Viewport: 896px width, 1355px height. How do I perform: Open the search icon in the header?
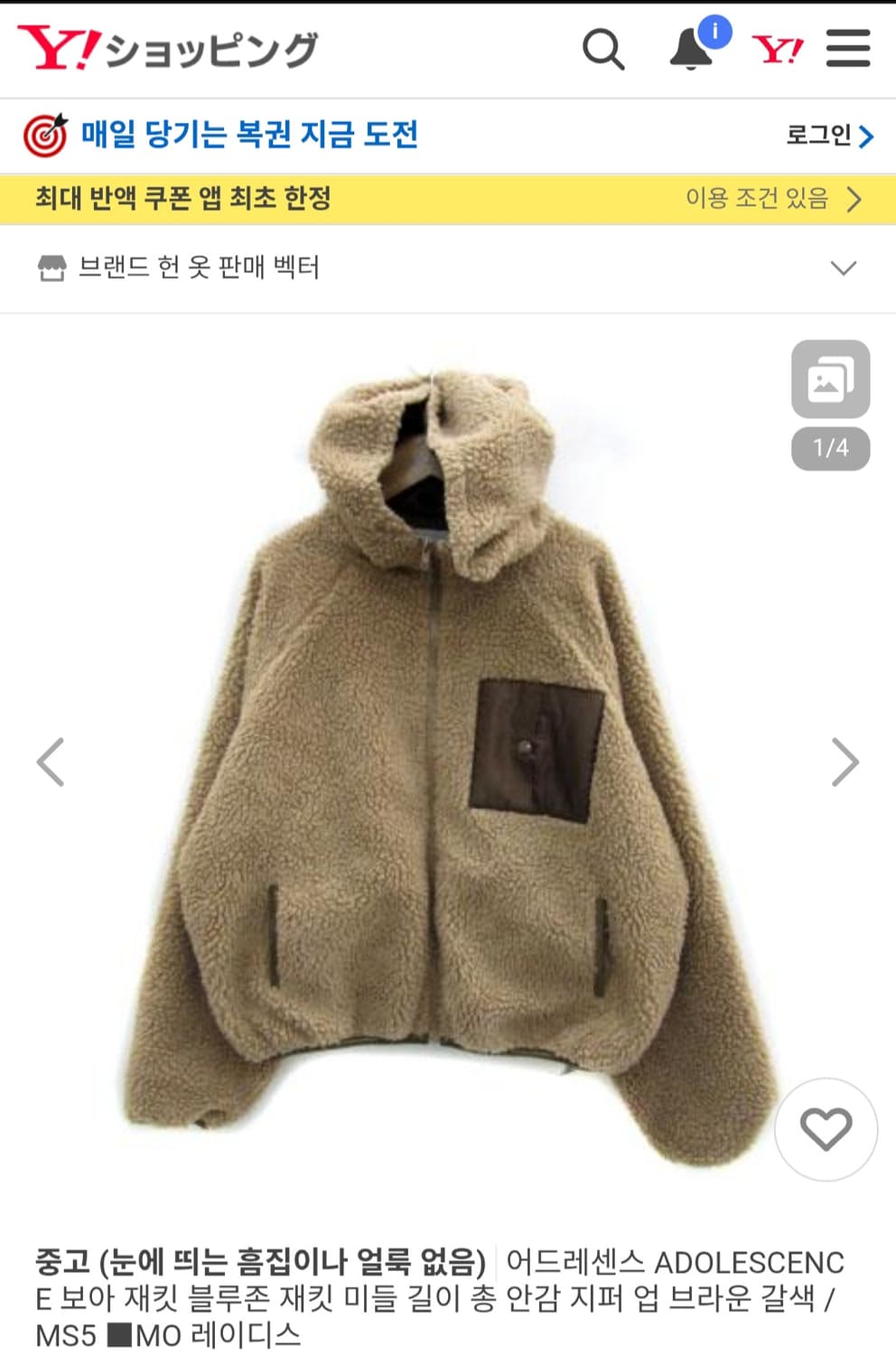pos(603,51)
